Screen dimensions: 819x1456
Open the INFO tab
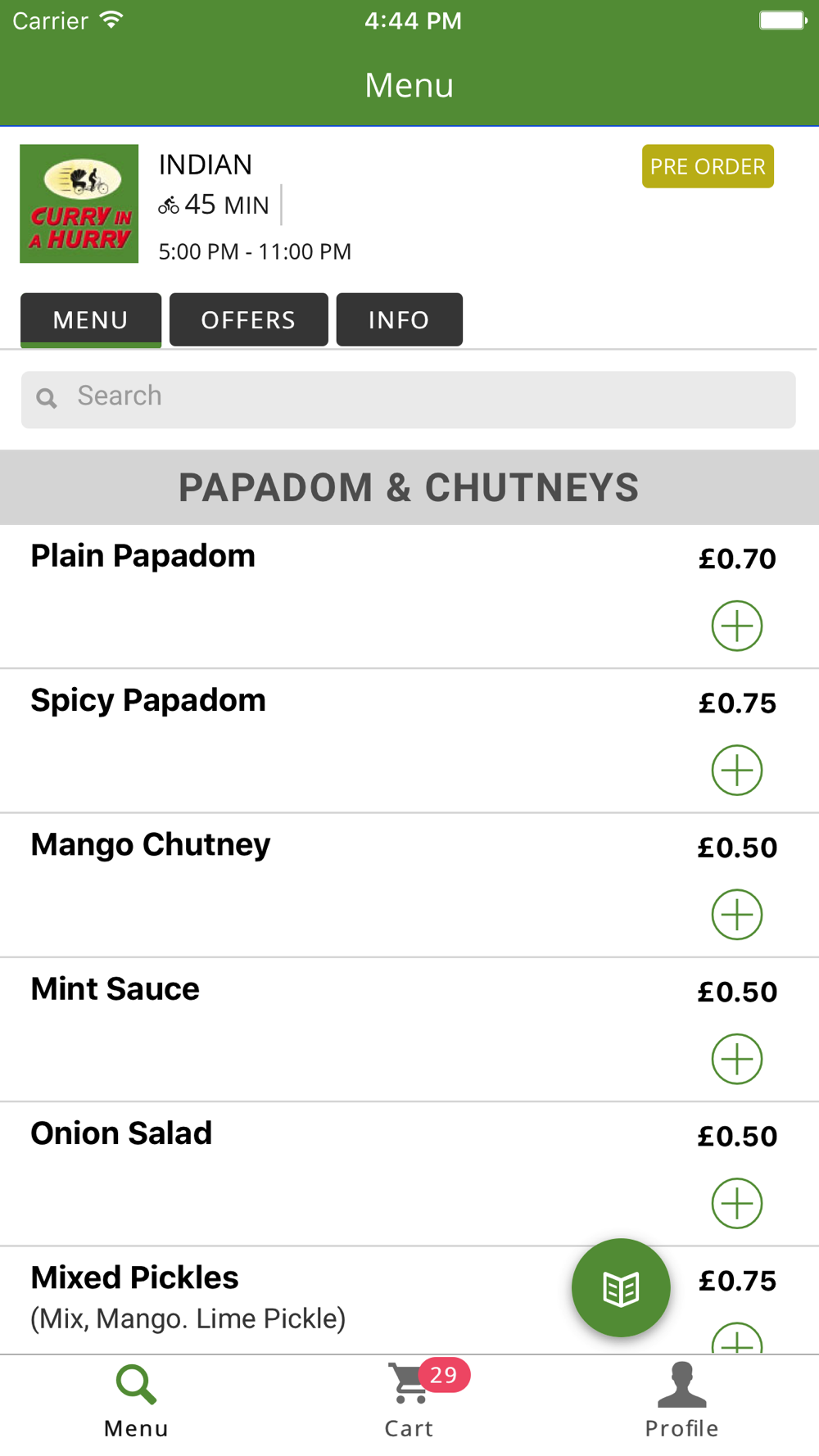click(x=399, y=319)
